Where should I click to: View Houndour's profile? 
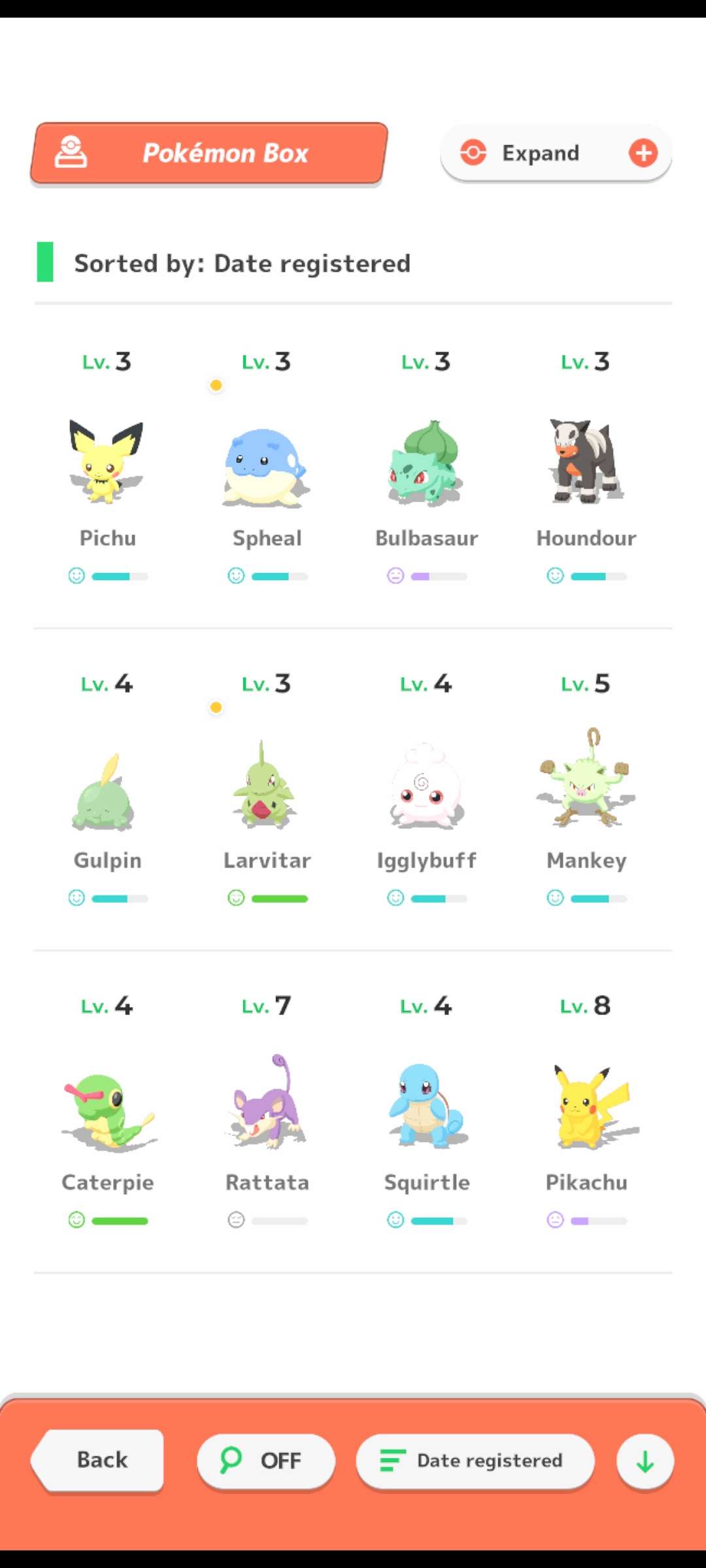pos(586,464)
